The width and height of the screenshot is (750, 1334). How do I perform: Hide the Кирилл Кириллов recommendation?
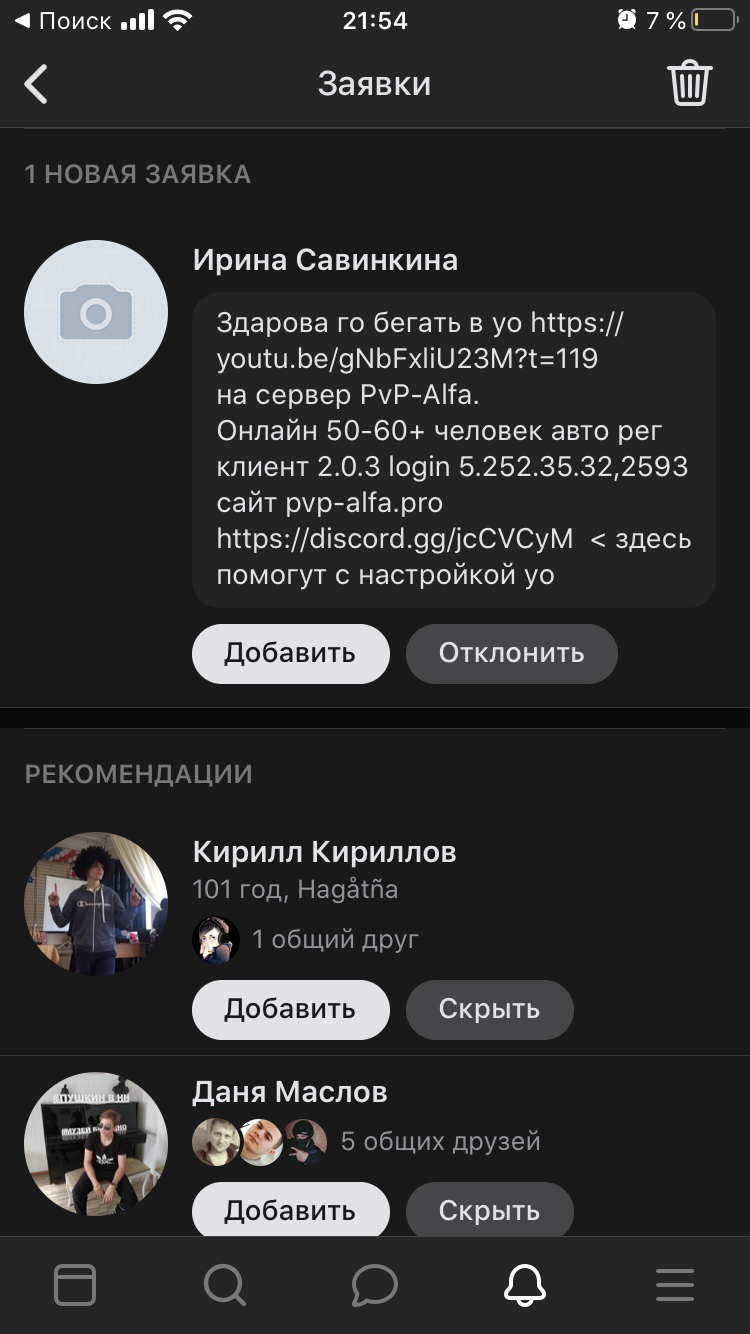click(489, 1009)
